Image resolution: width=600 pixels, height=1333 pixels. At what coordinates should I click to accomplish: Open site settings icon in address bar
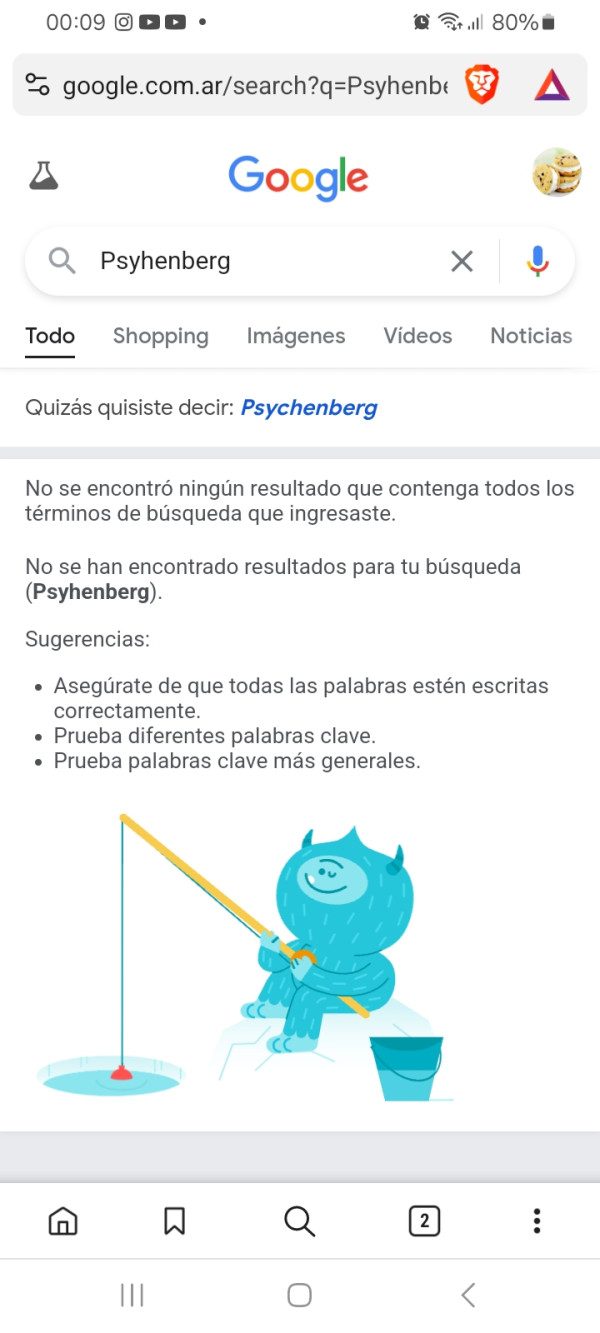(38, 85)
